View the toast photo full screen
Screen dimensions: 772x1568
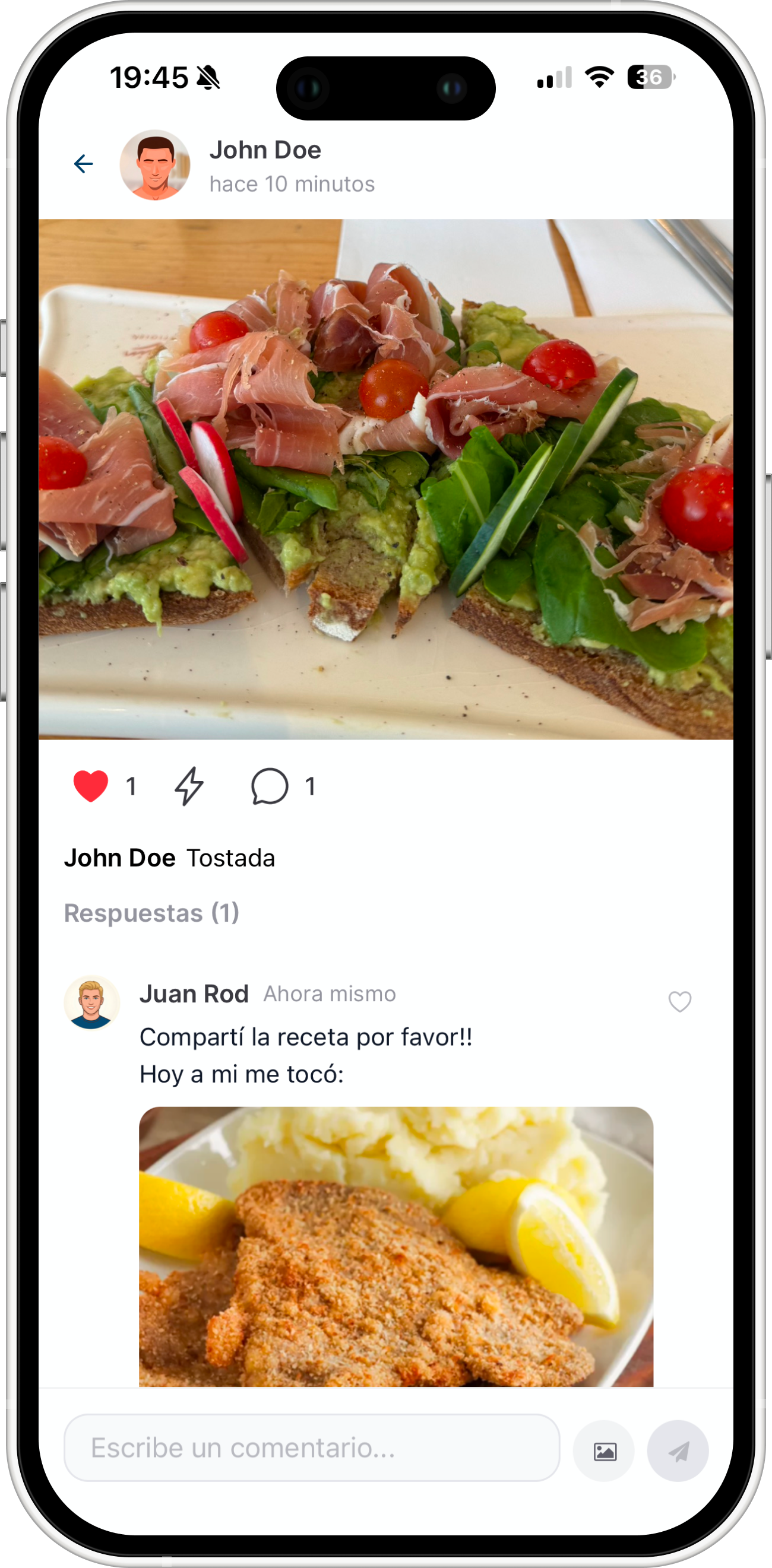[386, 479]
